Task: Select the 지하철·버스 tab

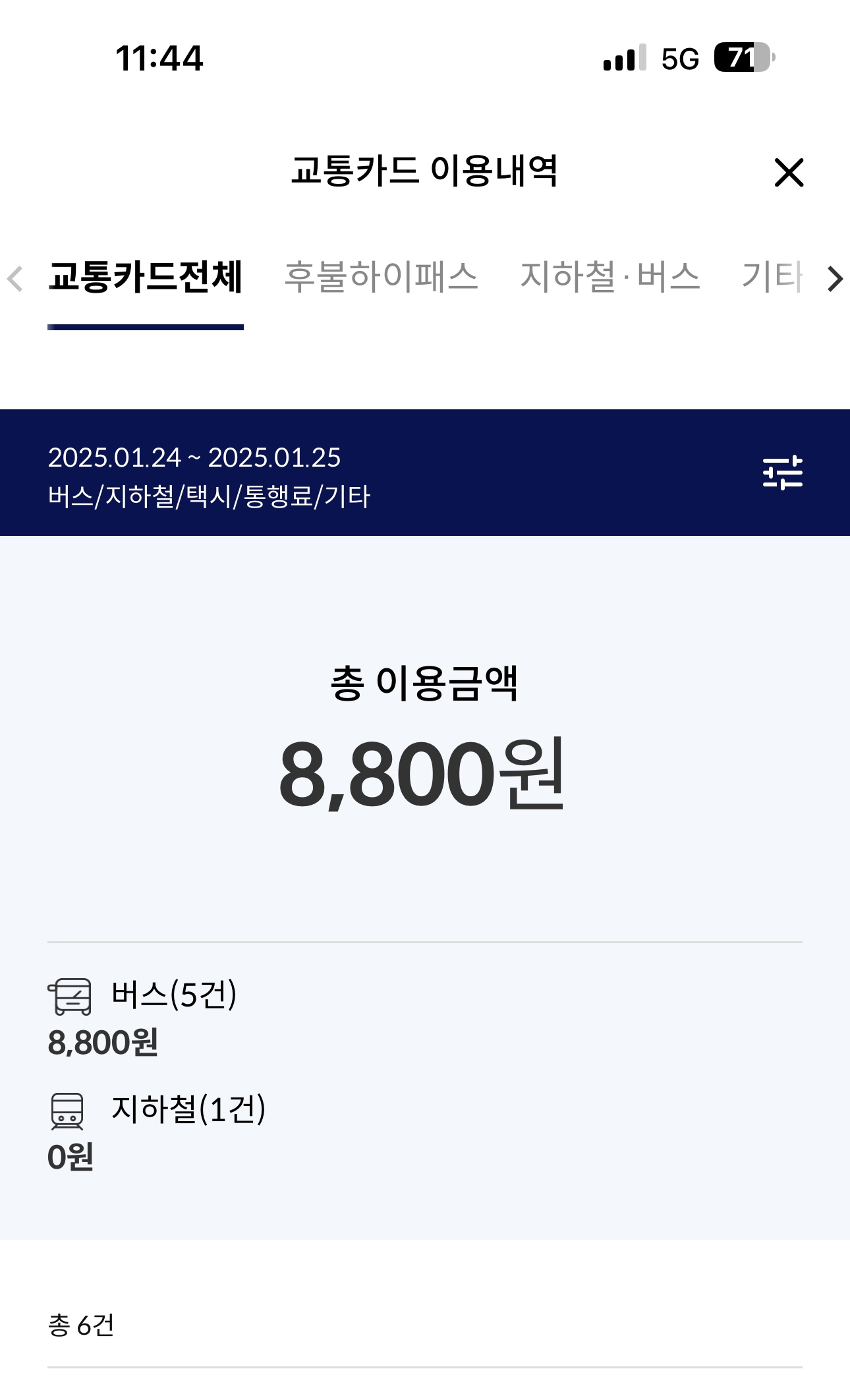Action: point(609,277)
